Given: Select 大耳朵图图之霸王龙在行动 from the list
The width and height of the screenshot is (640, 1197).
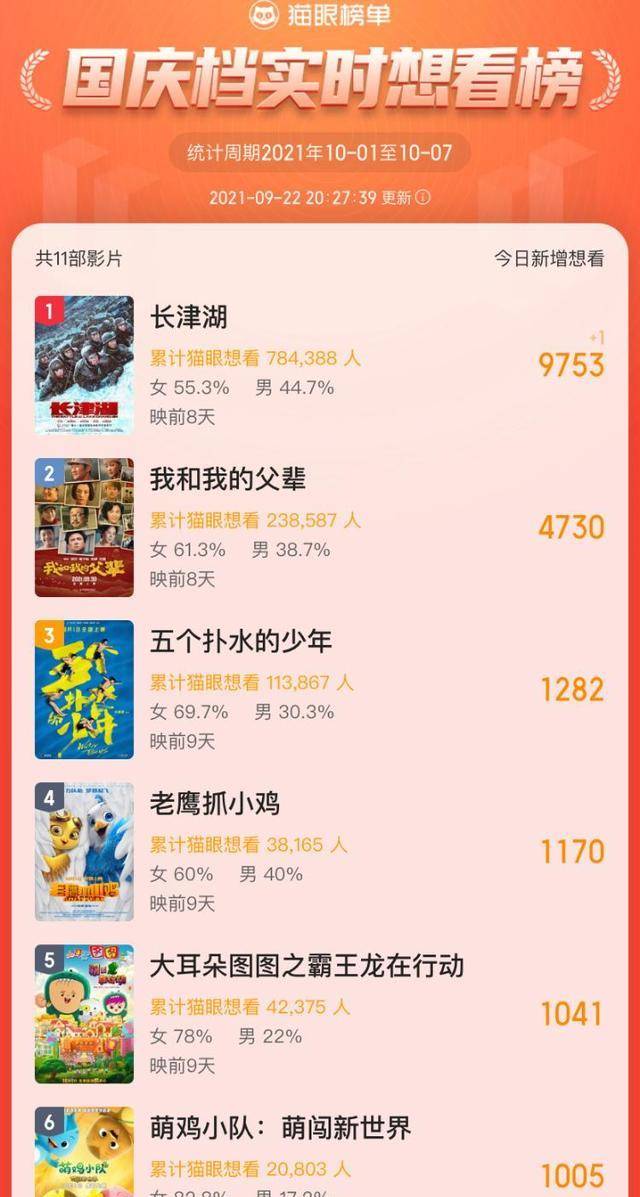Looking at the screenshot, I should point(320,1014).
